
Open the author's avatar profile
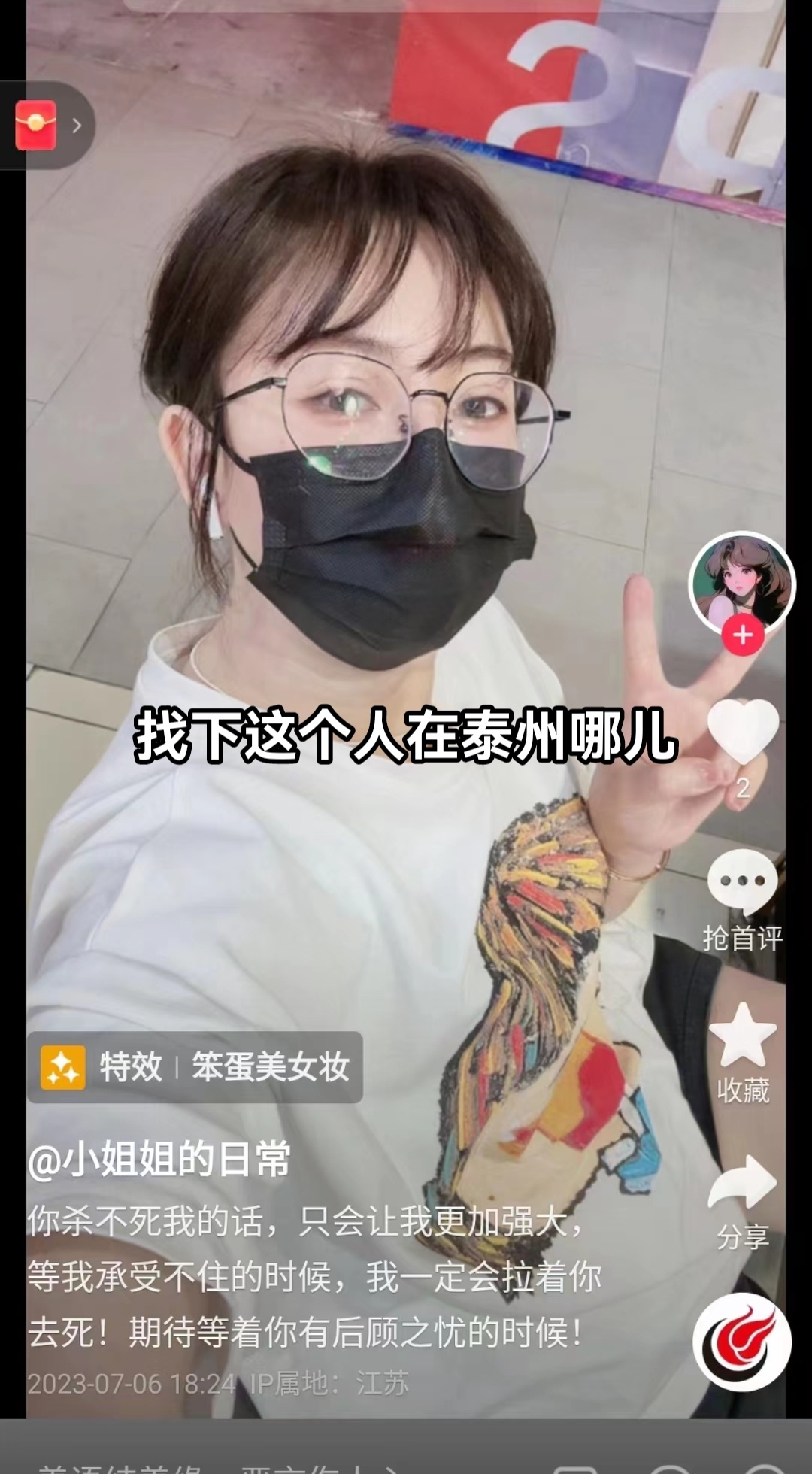(x=741, y=581)
